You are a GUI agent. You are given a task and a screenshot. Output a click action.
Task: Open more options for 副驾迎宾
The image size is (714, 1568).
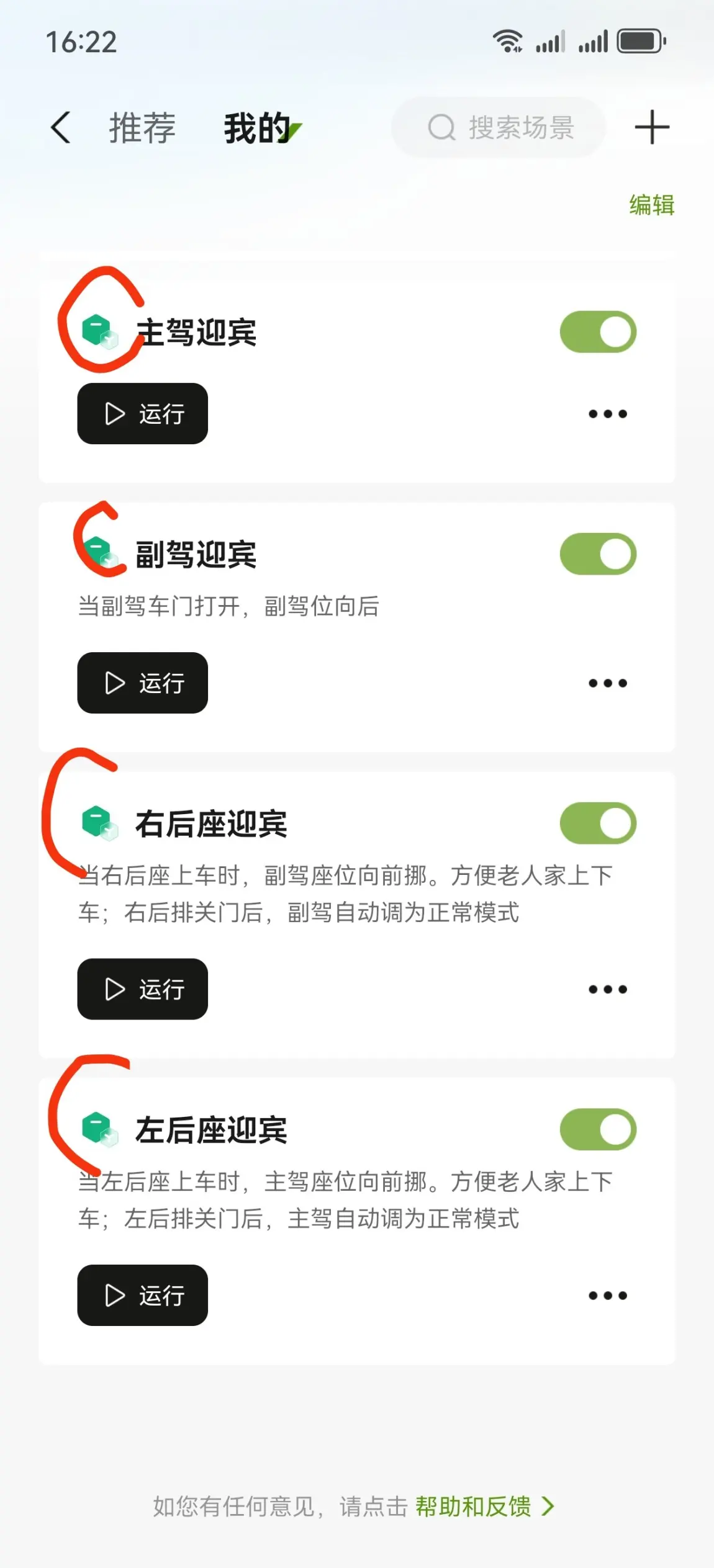608,683
